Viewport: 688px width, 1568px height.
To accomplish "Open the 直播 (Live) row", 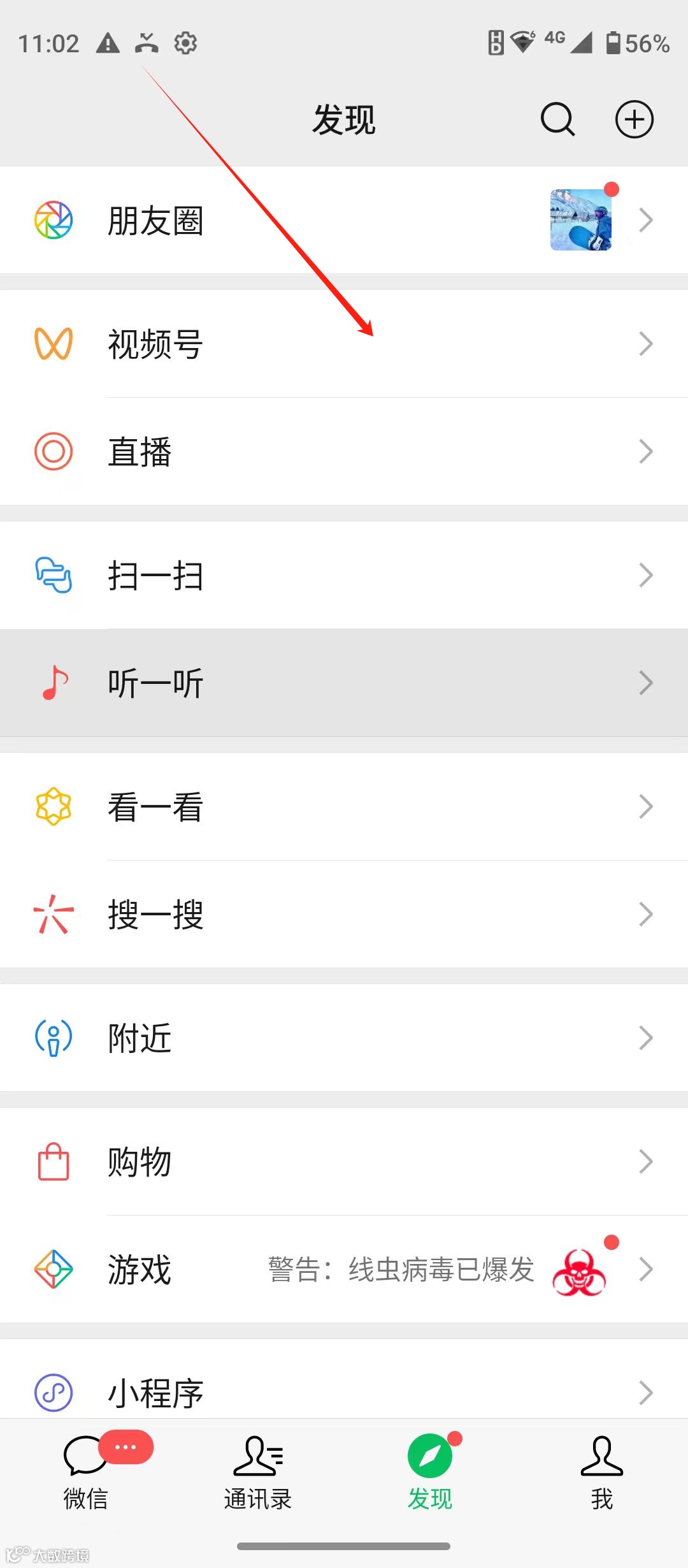I will [344, 452].
